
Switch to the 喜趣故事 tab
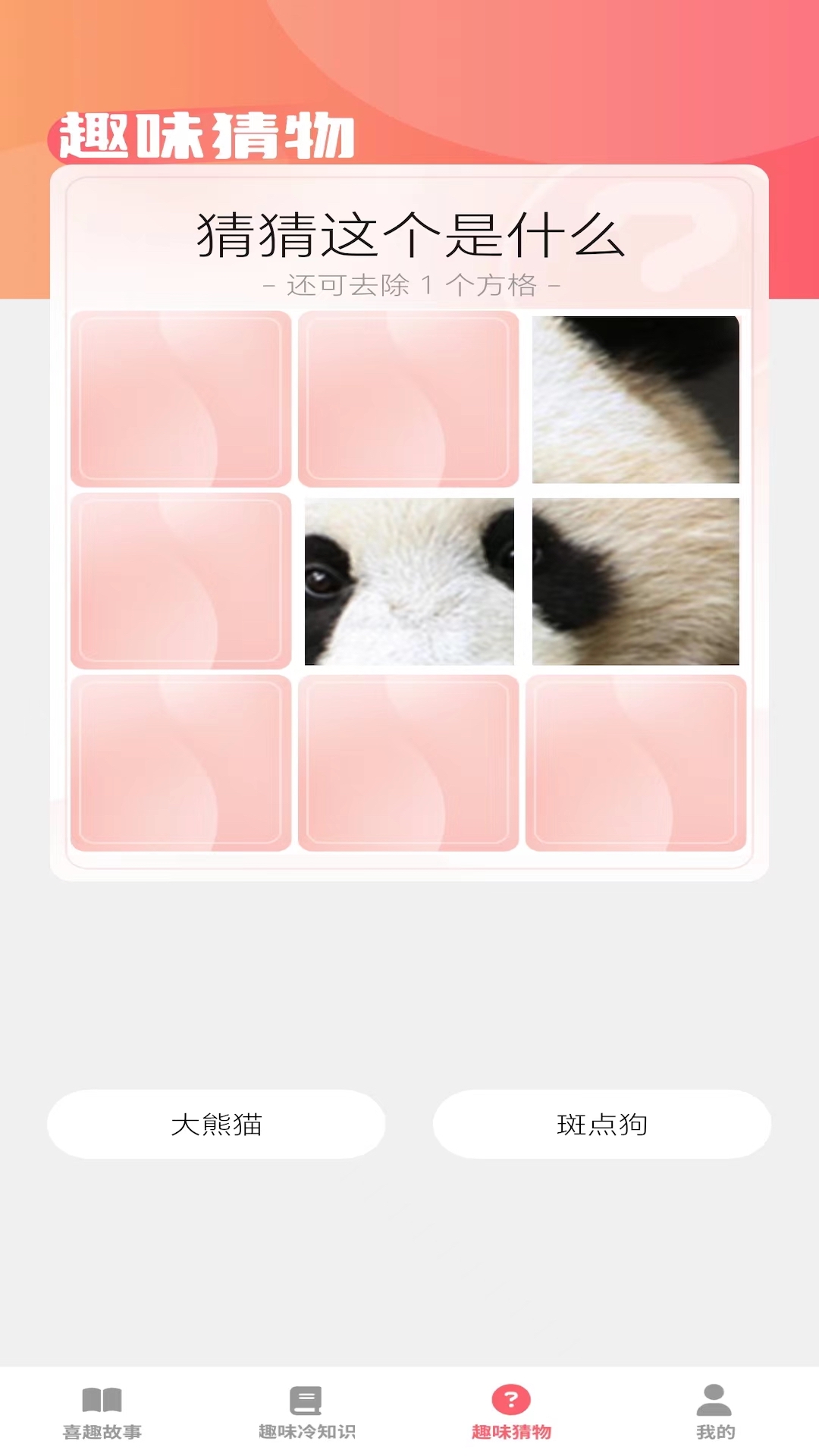tap(102, 1412)
